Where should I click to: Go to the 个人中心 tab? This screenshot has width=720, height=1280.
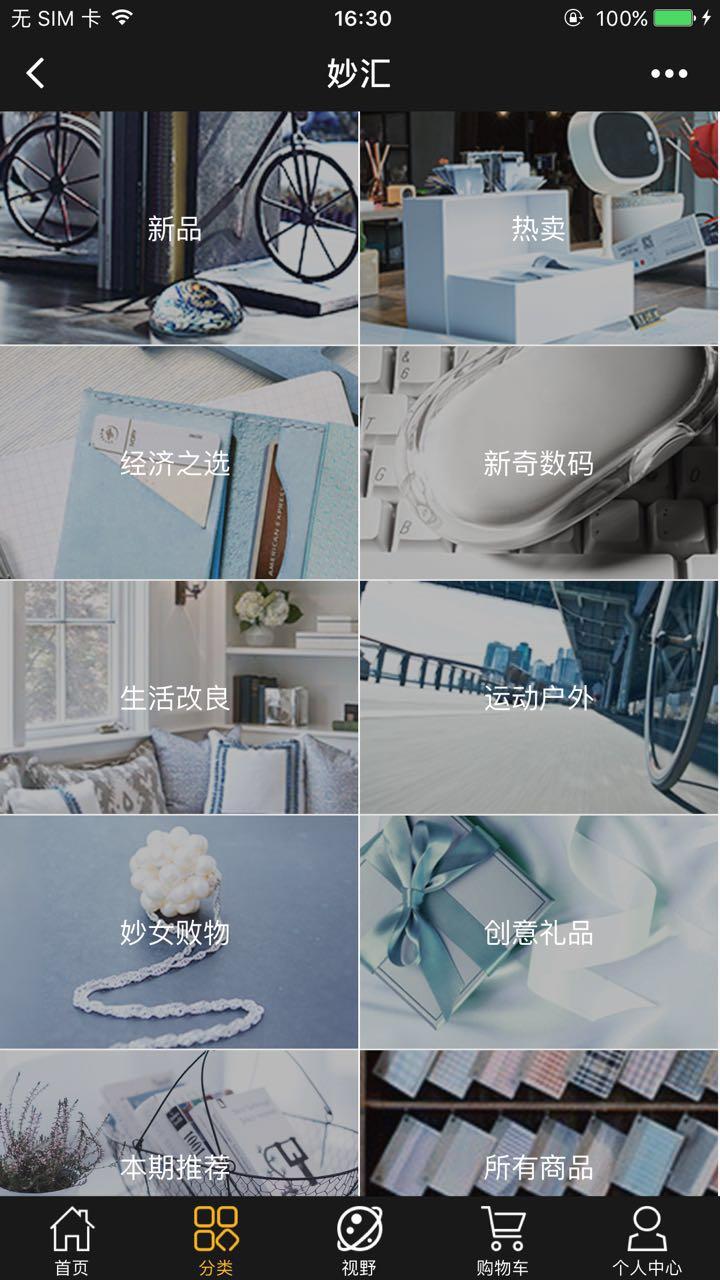[647, 1240]
